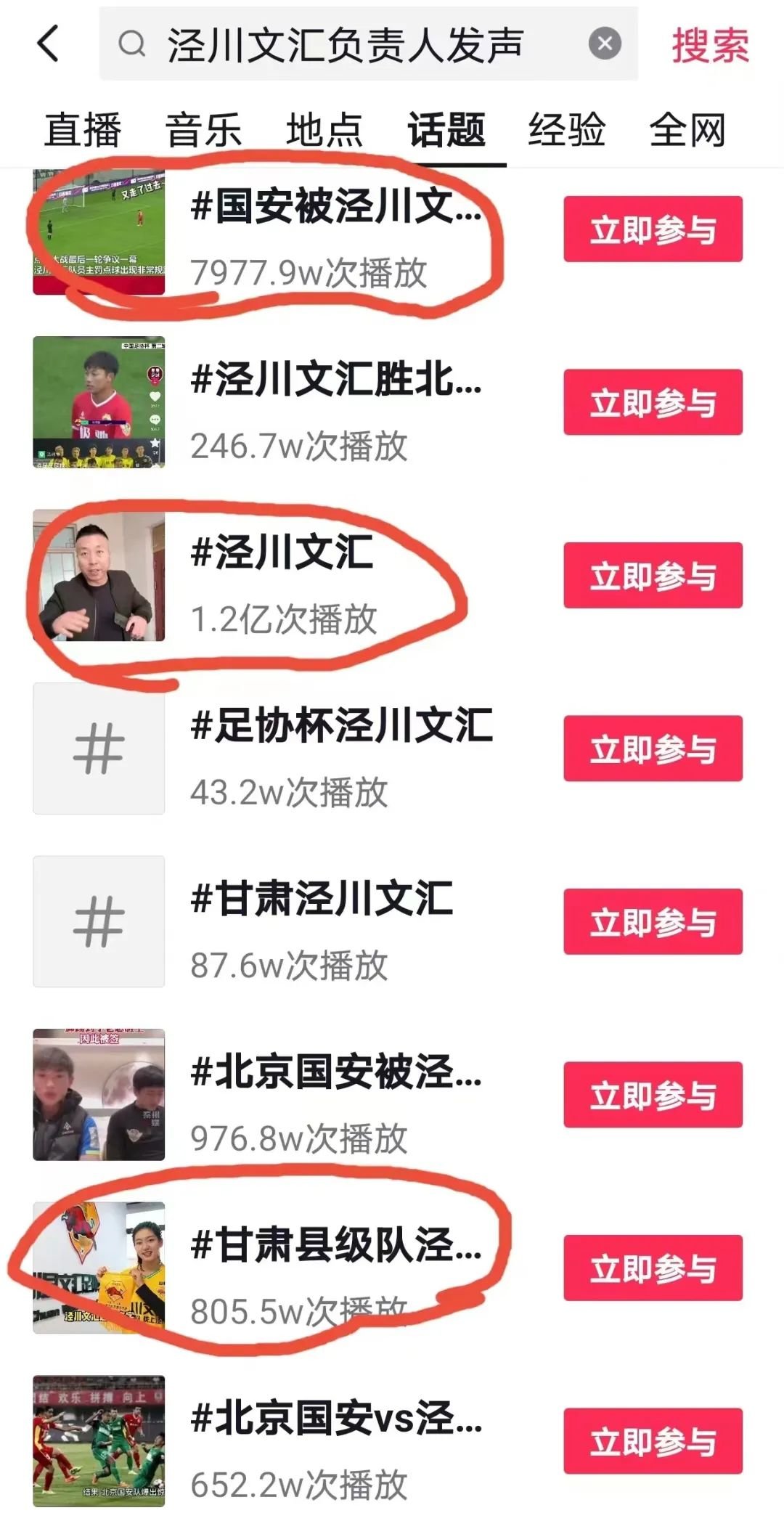Switch to the 全网 tab
This screenshot has height=1521, width=784.
click(x=687, y=131)
